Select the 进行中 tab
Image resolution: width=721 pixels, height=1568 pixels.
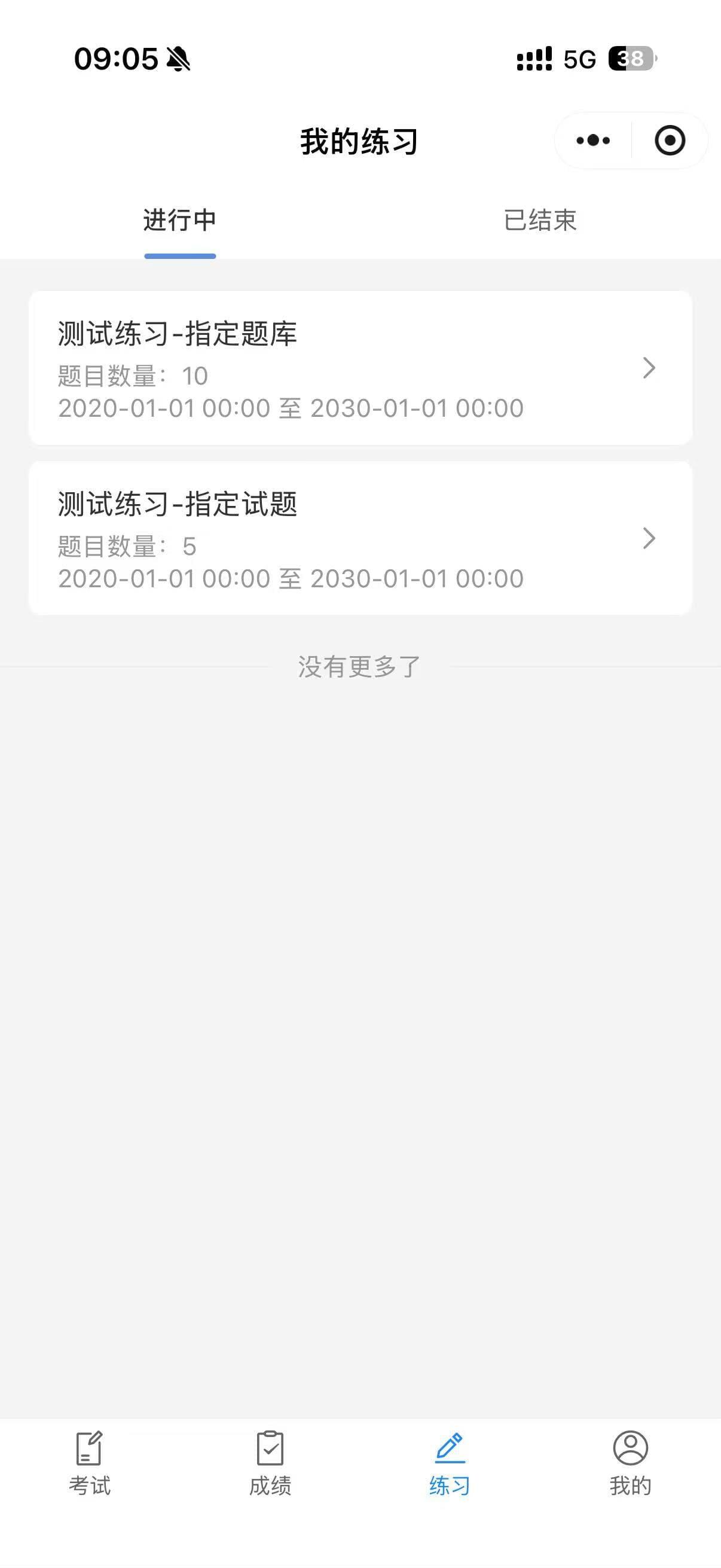click(x=179, y=221)
